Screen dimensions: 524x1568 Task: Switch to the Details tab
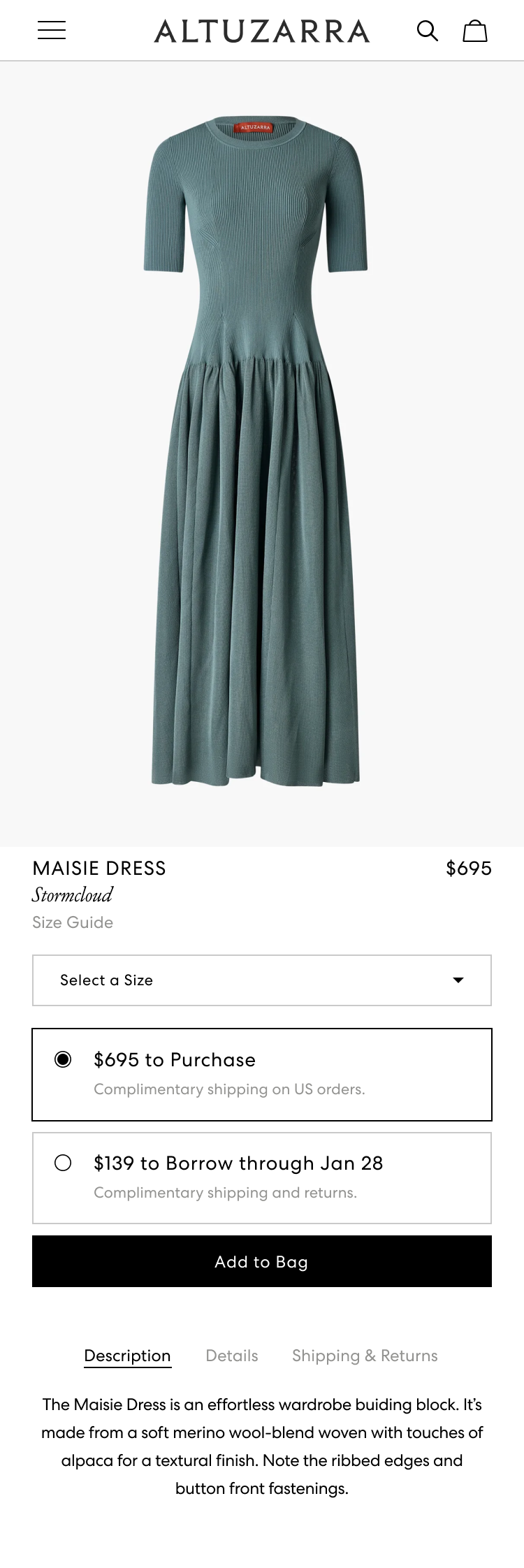(x=232, y=1356)
